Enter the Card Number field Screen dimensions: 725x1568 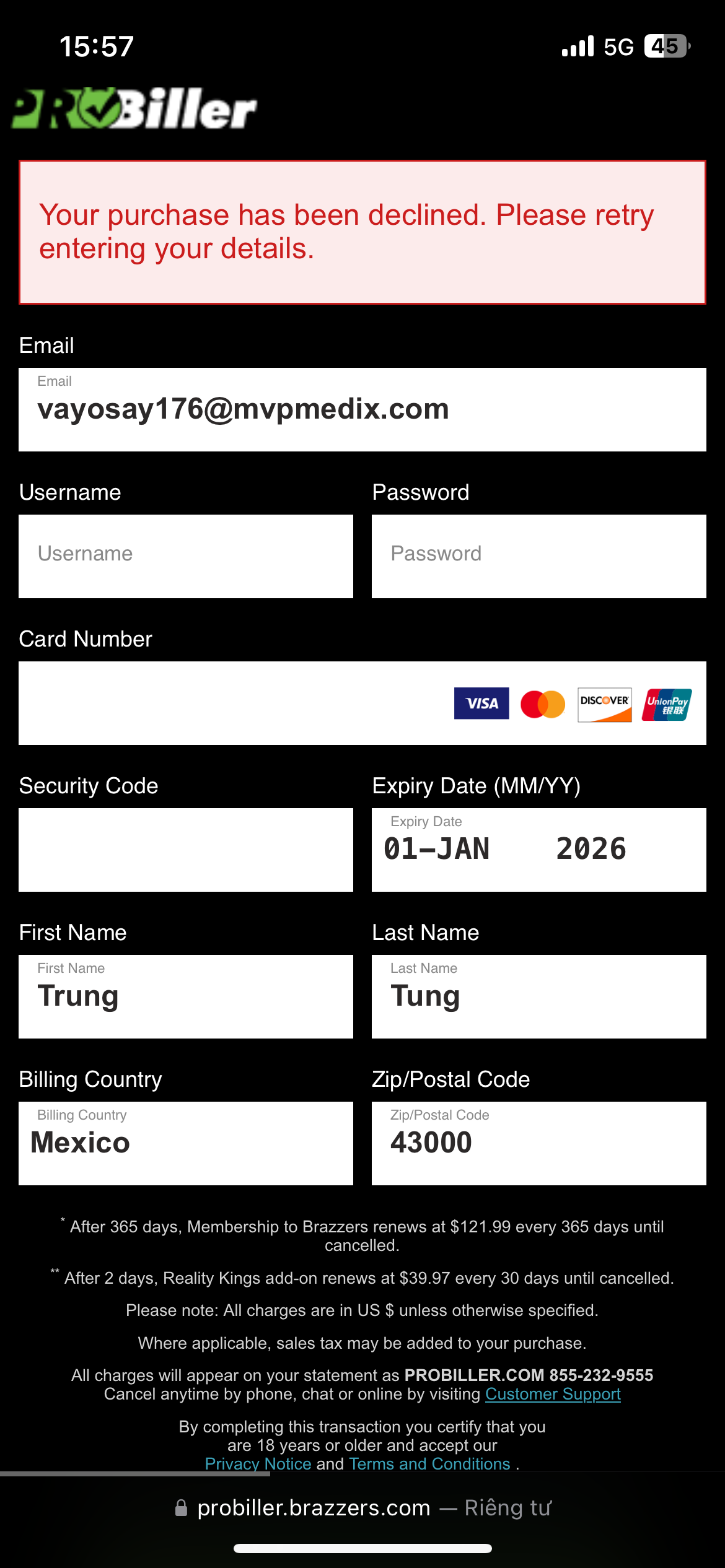point(362,703)
